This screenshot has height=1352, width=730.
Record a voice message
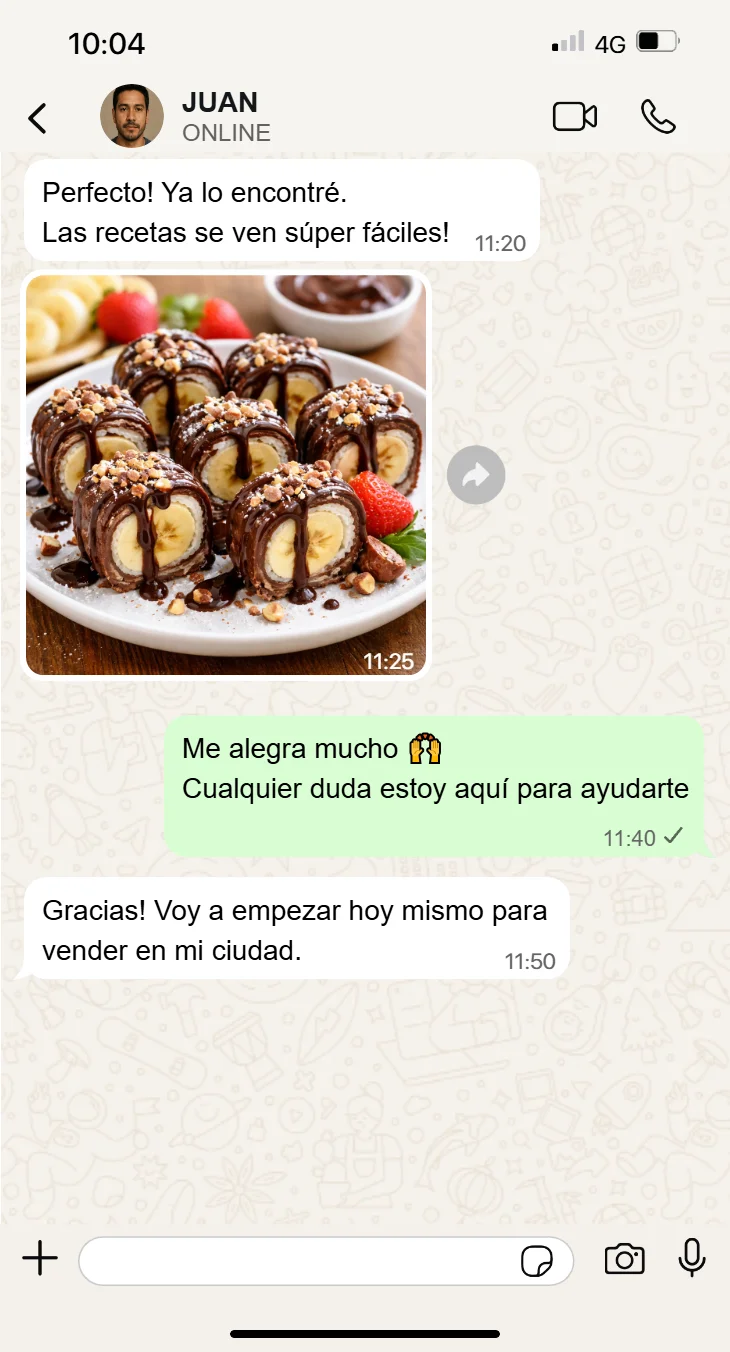point(692,1258)
